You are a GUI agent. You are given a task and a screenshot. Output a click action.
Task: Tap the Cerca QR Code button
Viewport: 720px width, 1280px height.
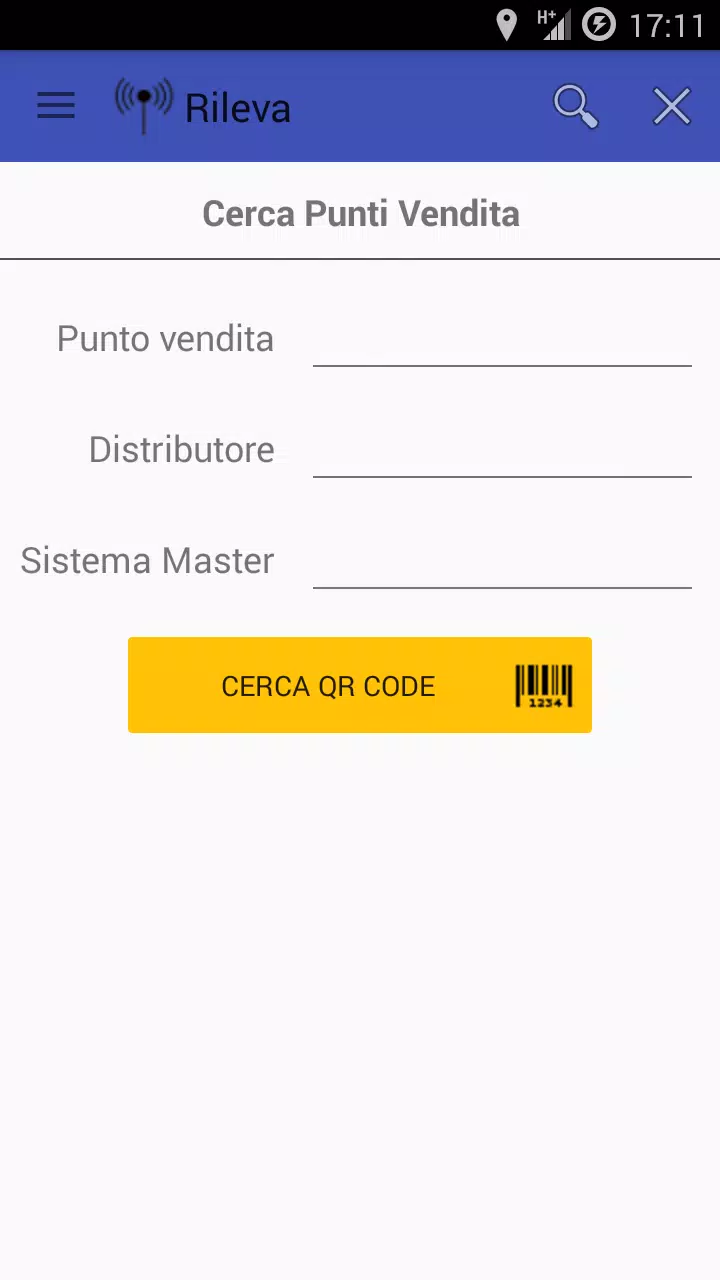[x=360, y=685]
